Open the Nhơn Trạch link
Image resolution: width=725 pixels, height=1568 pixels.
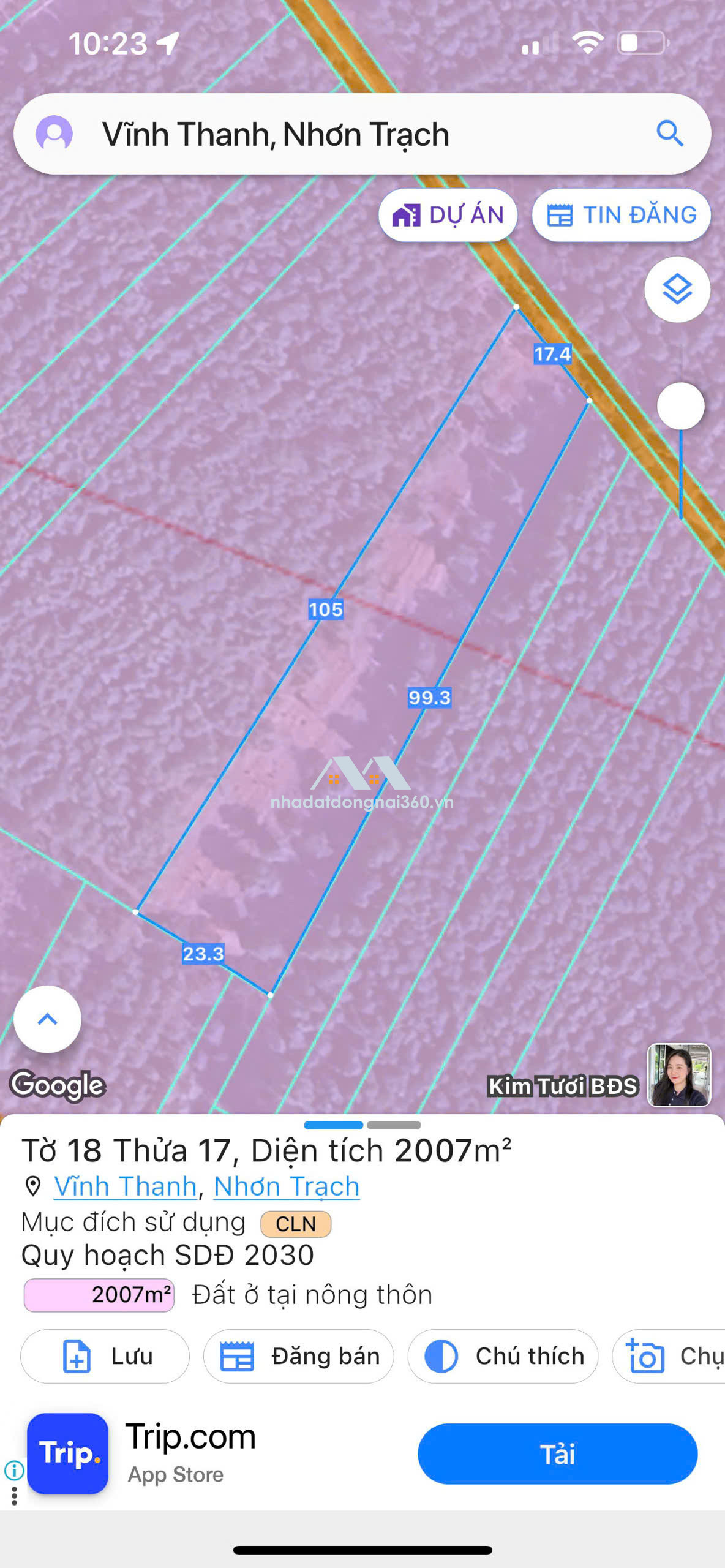pos(286,1186)
